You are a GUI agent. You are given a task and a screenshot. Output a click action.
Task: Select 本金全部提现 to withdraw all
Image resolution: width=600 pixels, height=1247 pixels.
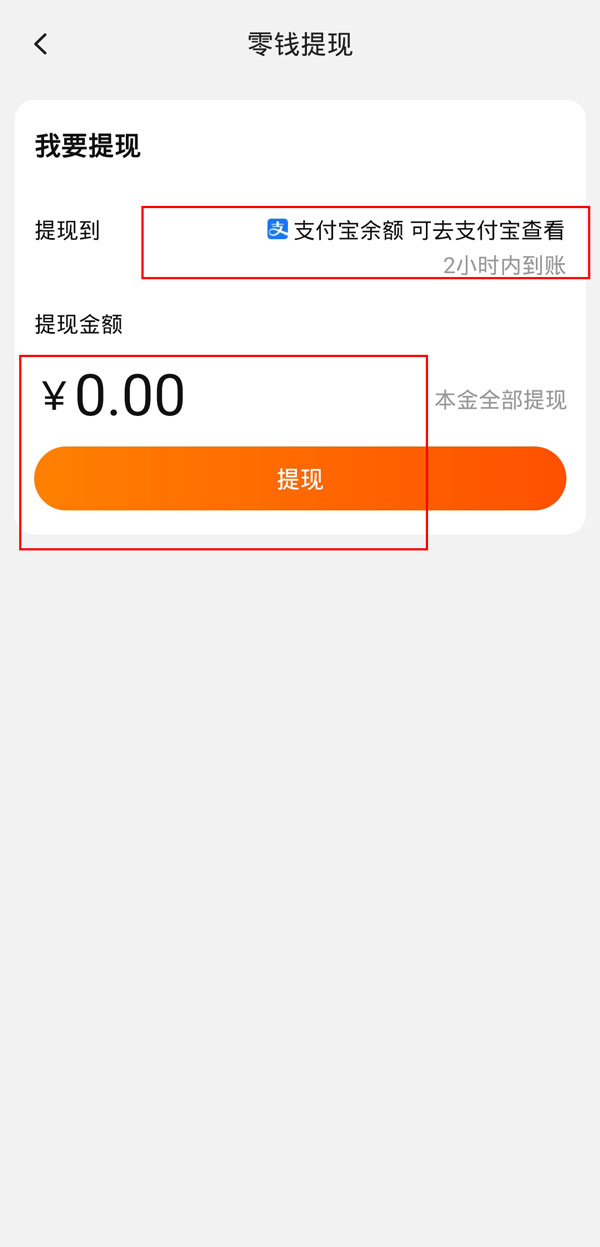tap(500, 400)
